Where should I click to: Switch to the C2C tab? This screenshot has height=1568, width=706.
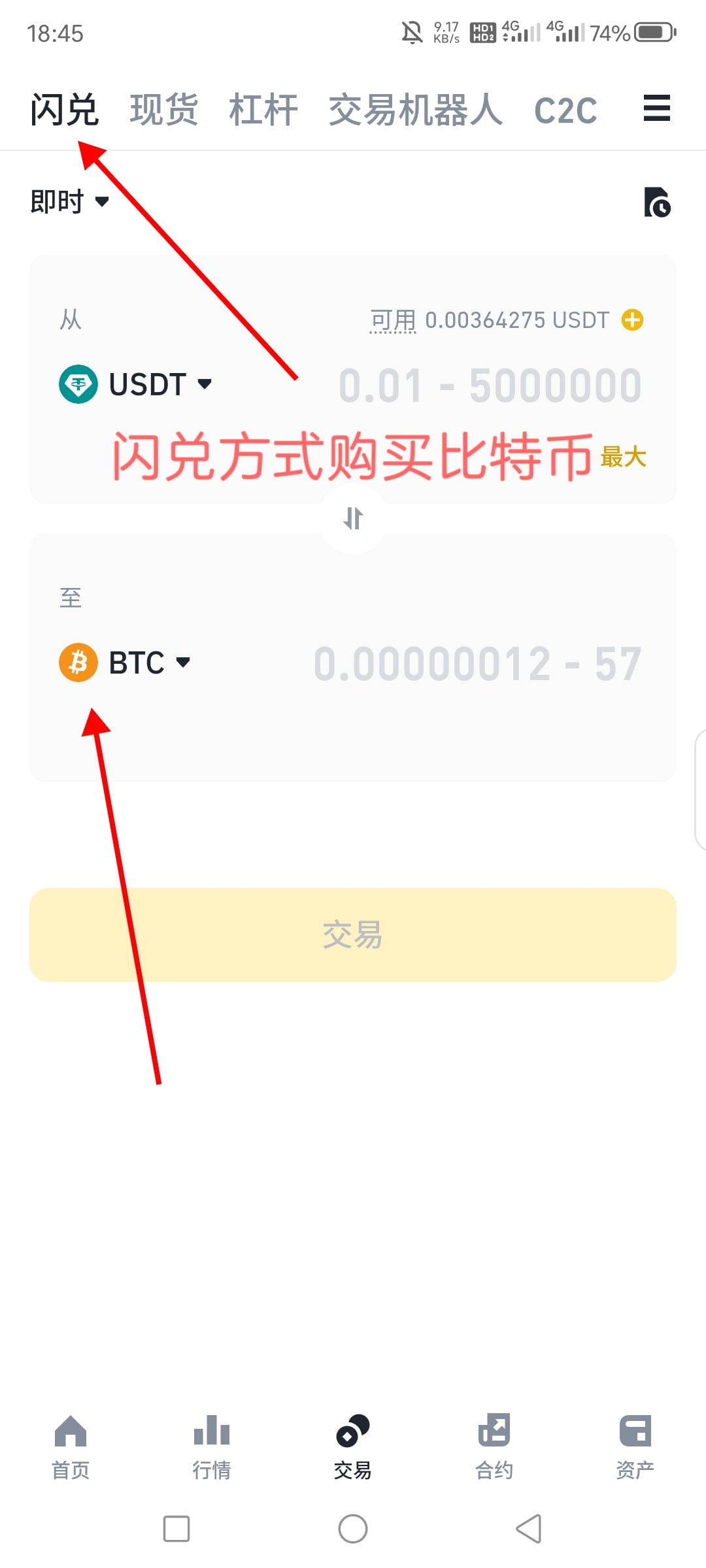point(565,109)
